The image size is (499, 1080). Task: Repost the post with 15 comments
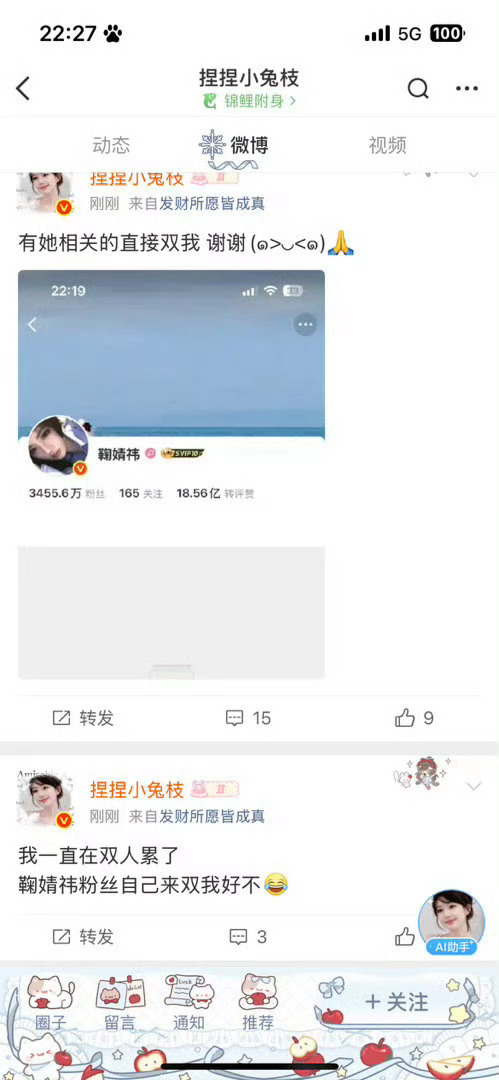coord(83,718)
